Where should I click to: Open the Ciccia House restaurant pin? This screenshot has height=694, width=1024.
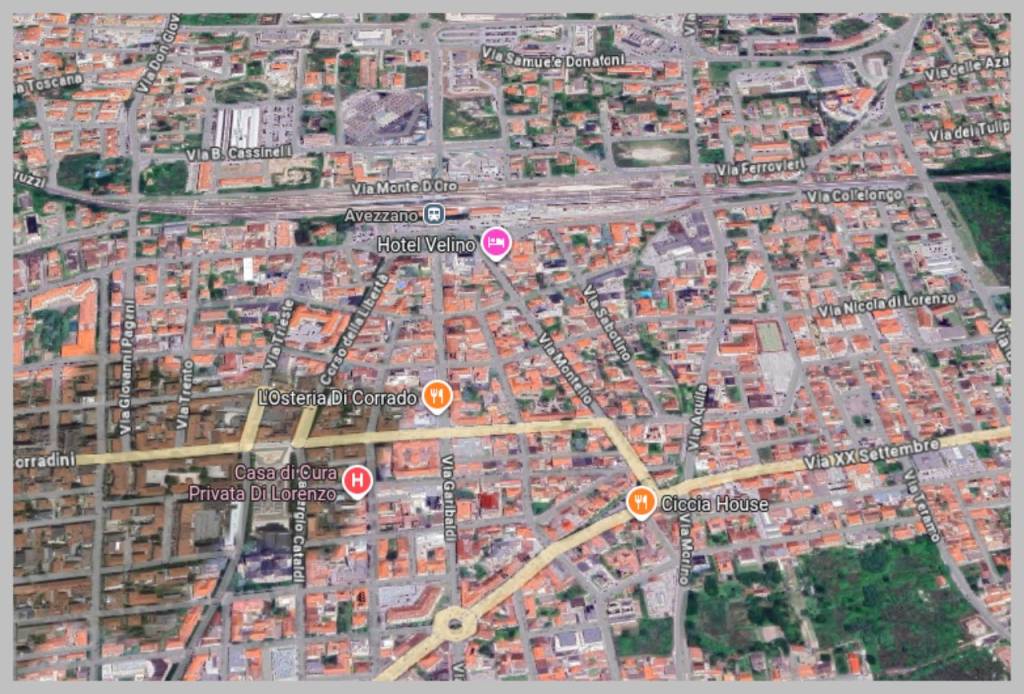(x=641, y=502)
